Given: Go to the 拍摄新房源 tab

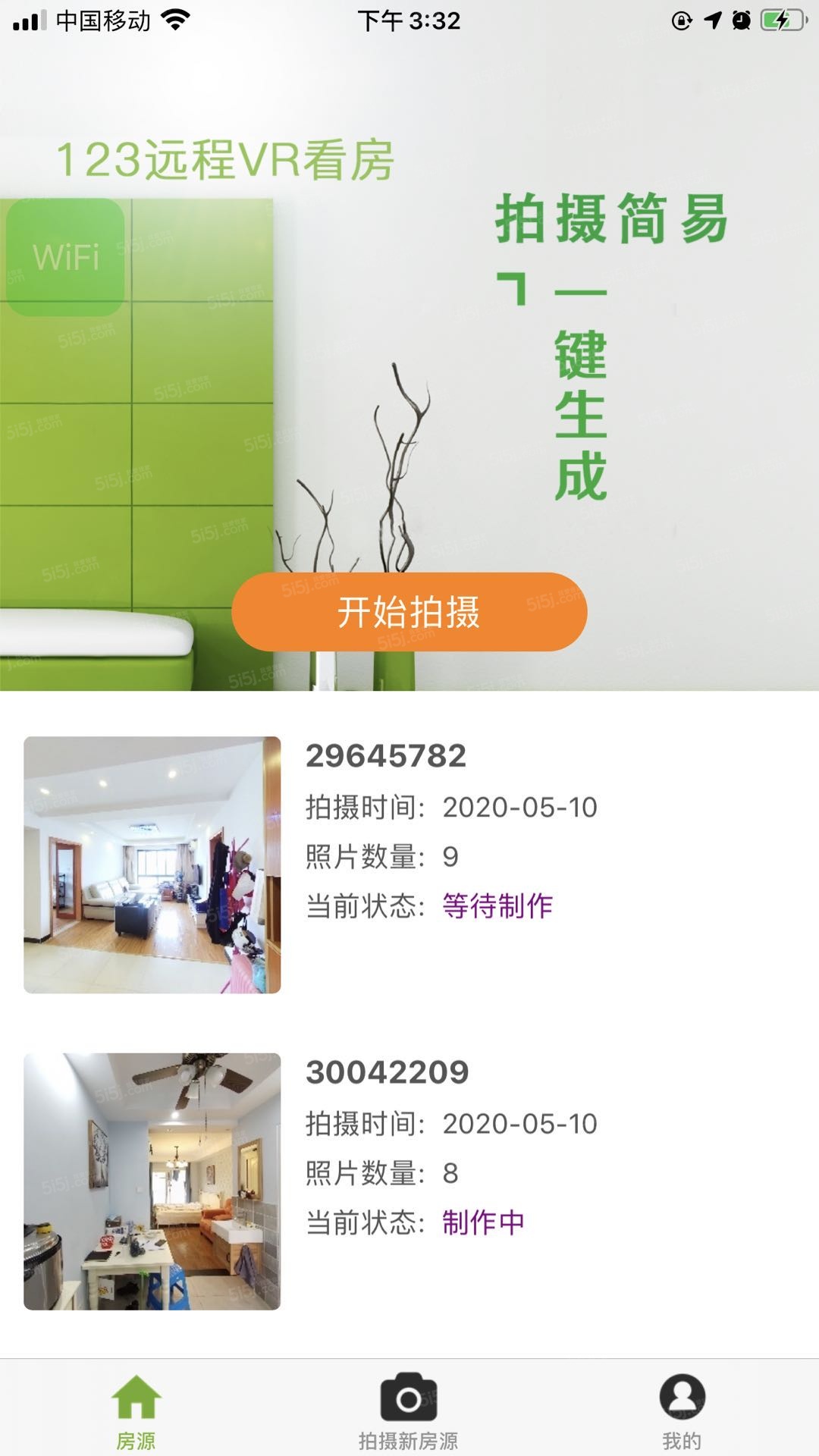Looking at the screenshot, I should [409, 1411].
